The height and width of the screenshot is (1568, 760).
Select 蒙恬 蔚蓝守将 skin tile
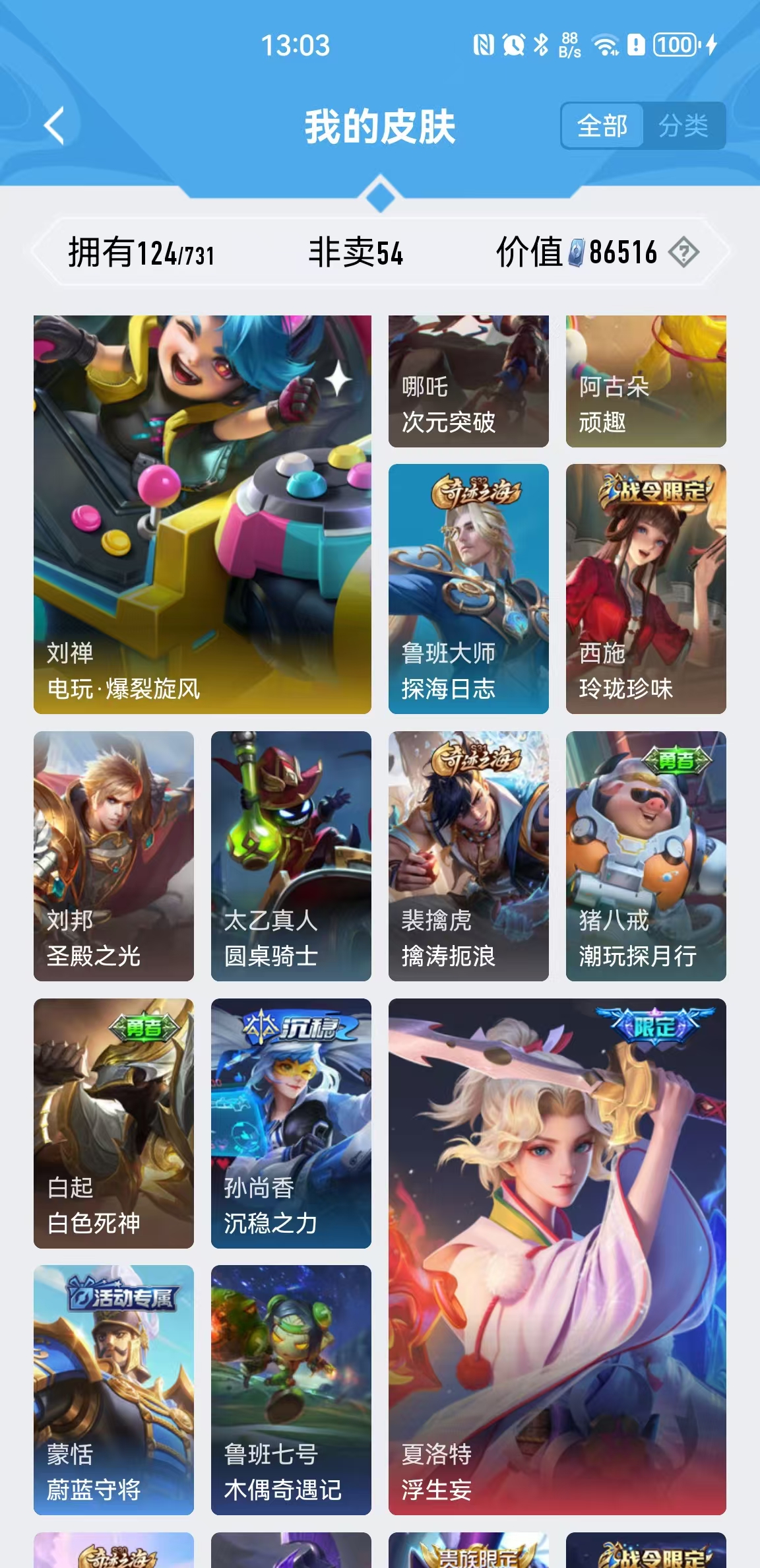point(113,1390)
